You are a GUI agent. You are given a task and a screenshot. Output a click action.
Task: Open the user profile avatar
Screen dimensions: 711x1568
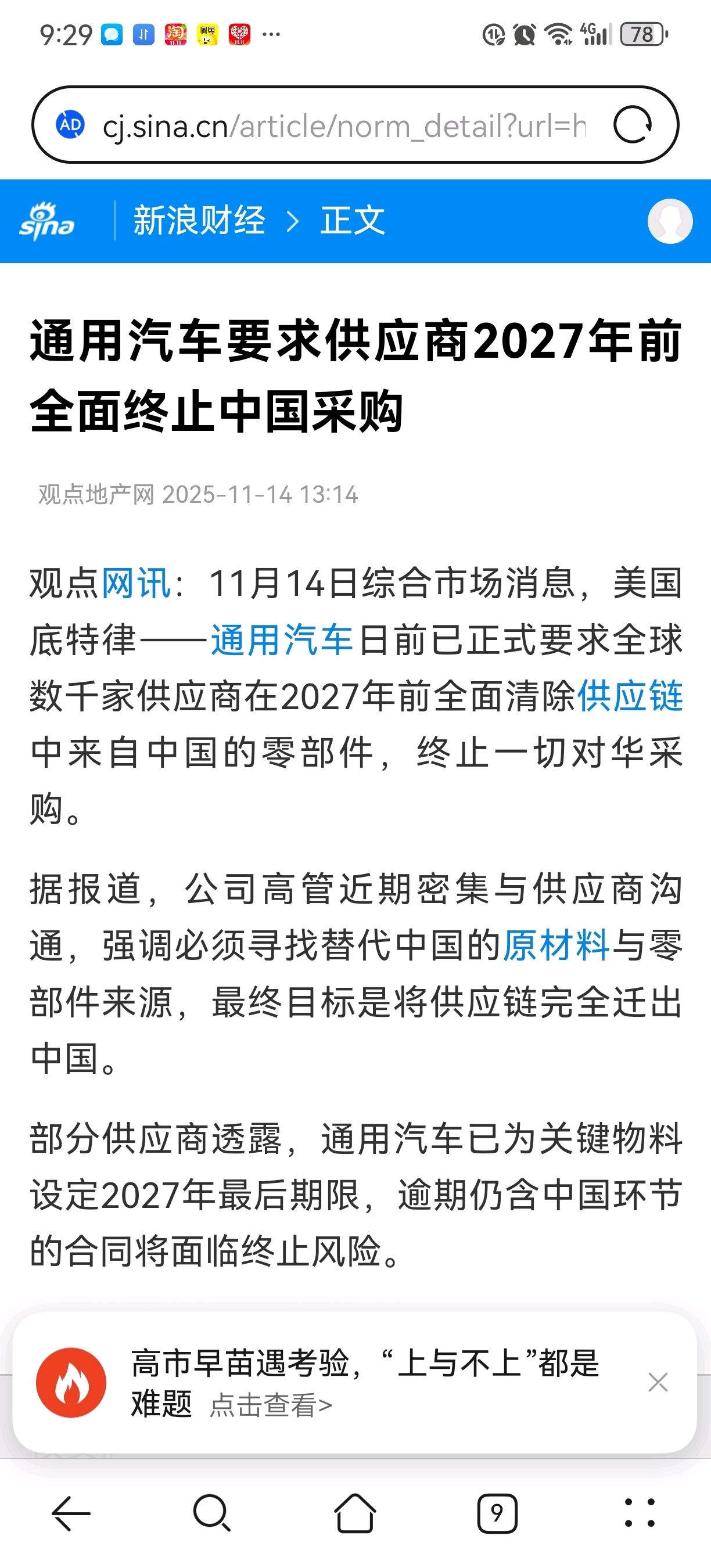pyautogui.click(x=670, y=221)
